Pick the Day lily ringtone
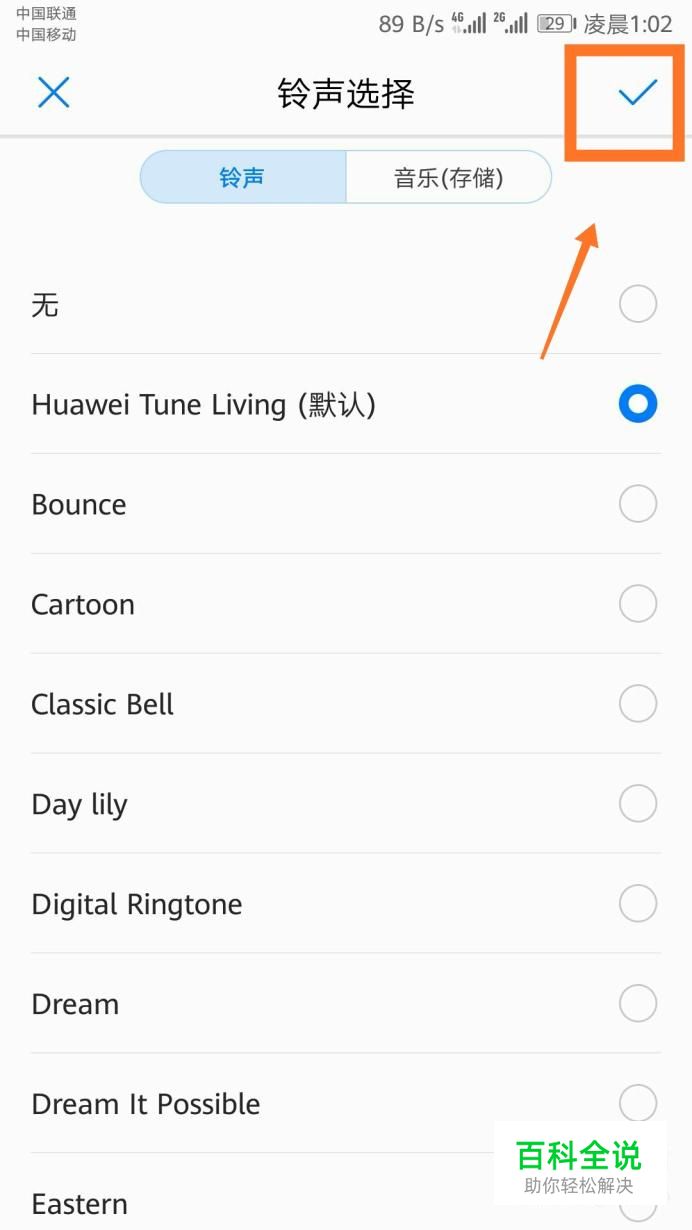This screenshot has width=692, height=1230. (346, 804)
